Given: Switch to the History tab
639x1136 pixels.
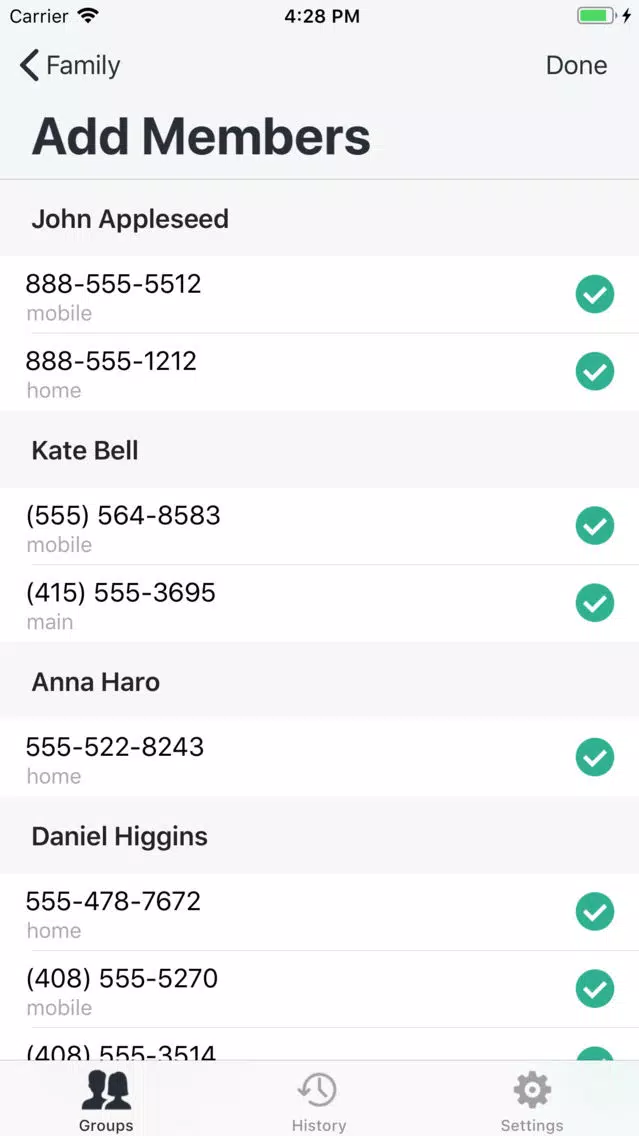Looking at the screenshot, I should coord(319,1101).
